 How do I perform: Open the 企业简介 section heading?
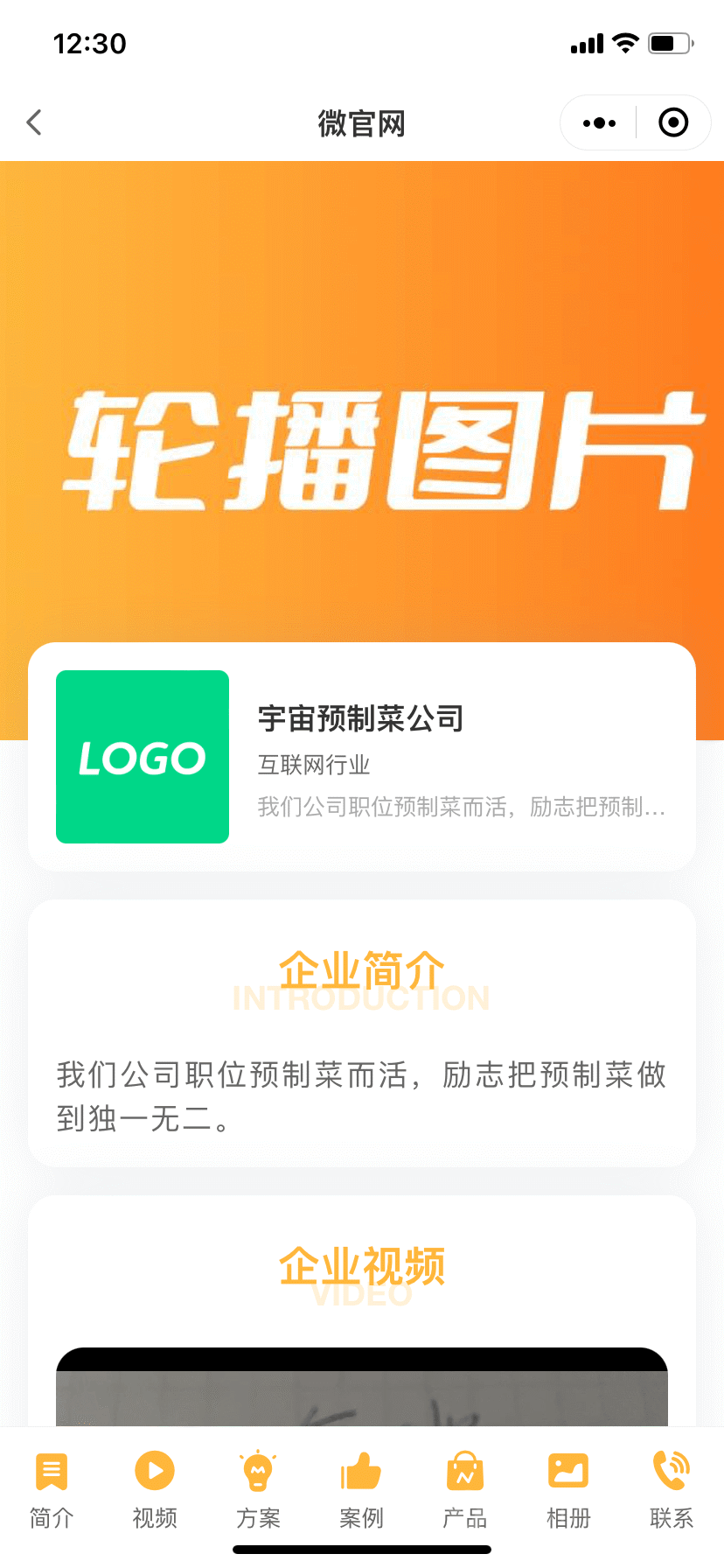point(361,970)
